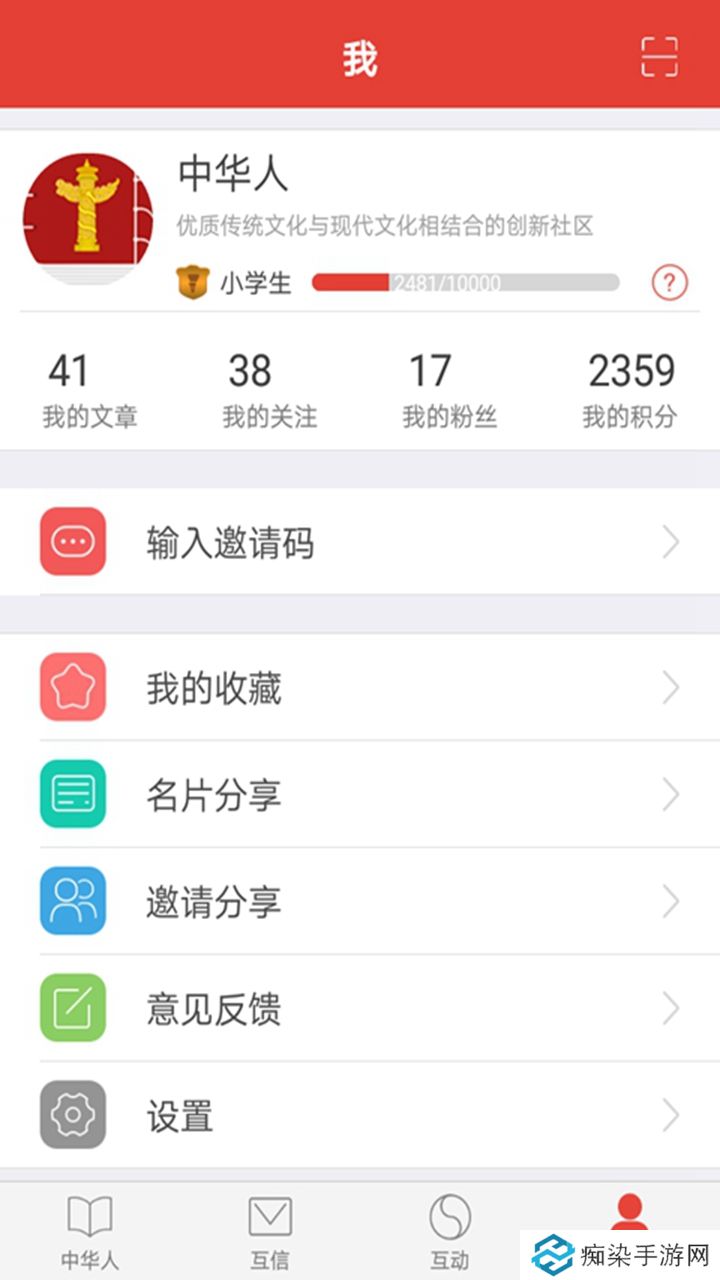Expand the 我的收藏 row chevron
The image size is (720, 1280).
(671, 688)
